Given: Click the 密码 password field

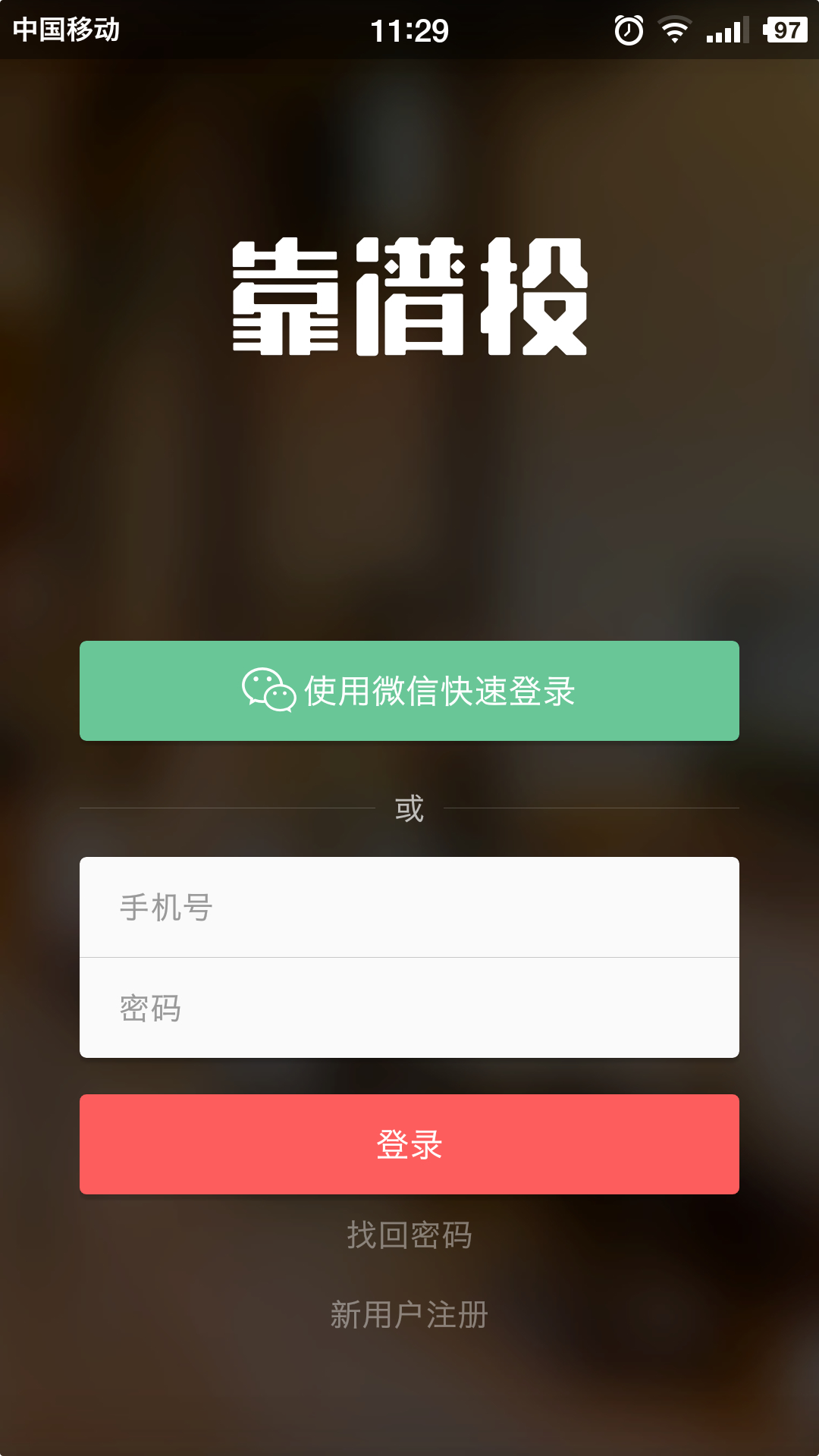Looking at the screenshot, I should [x=409, y=1007].
